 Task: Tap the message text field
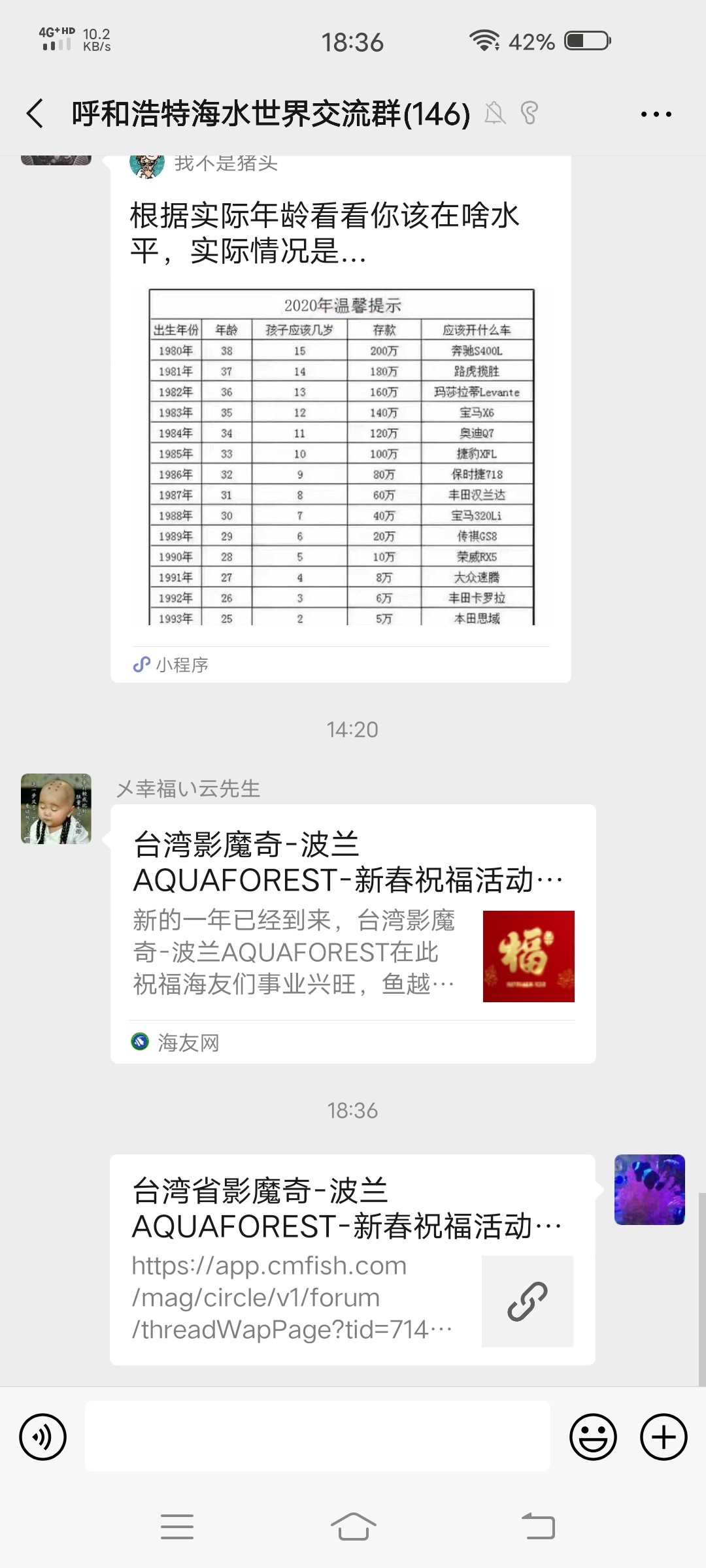point(317,1436)
